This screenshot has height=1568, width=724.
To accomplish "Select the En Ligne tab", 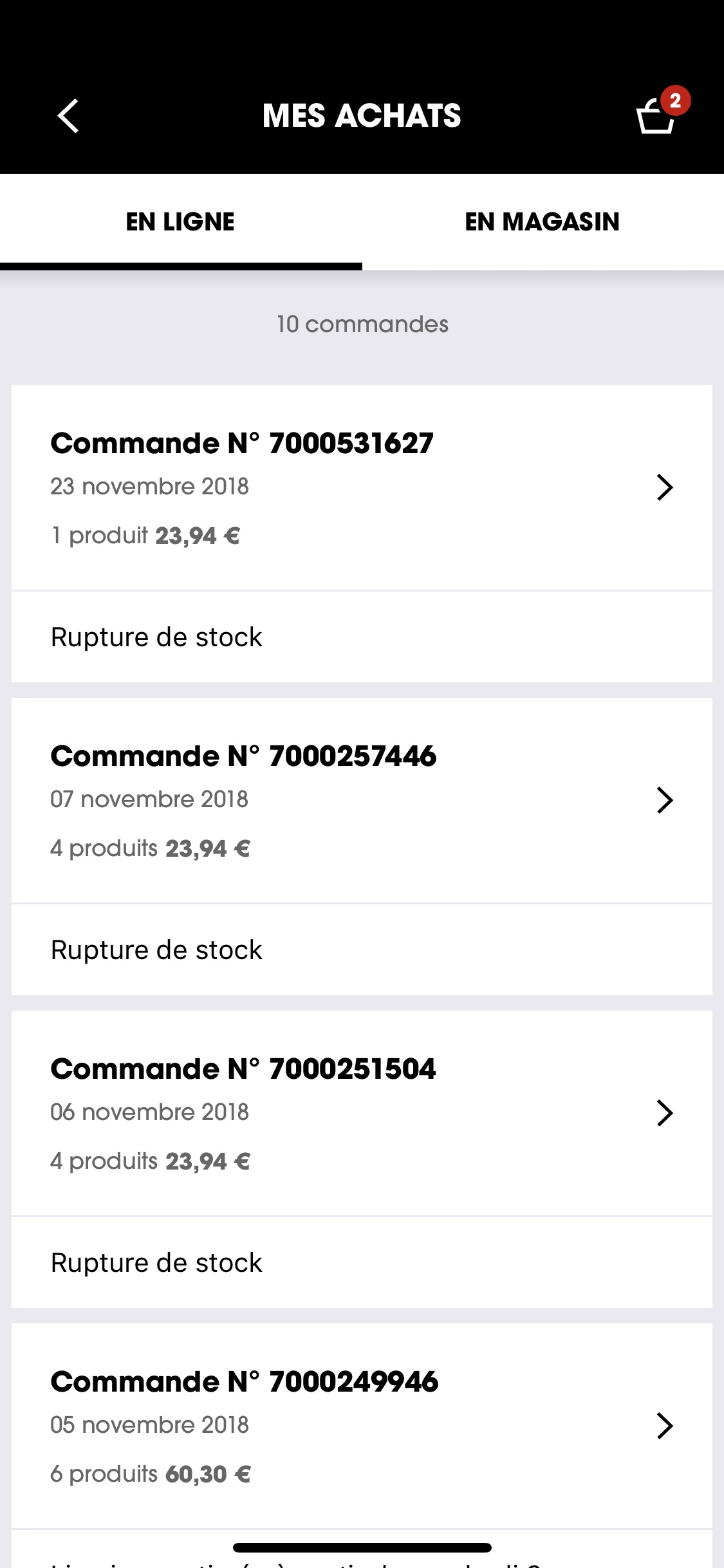I will (x=181, y=222).
